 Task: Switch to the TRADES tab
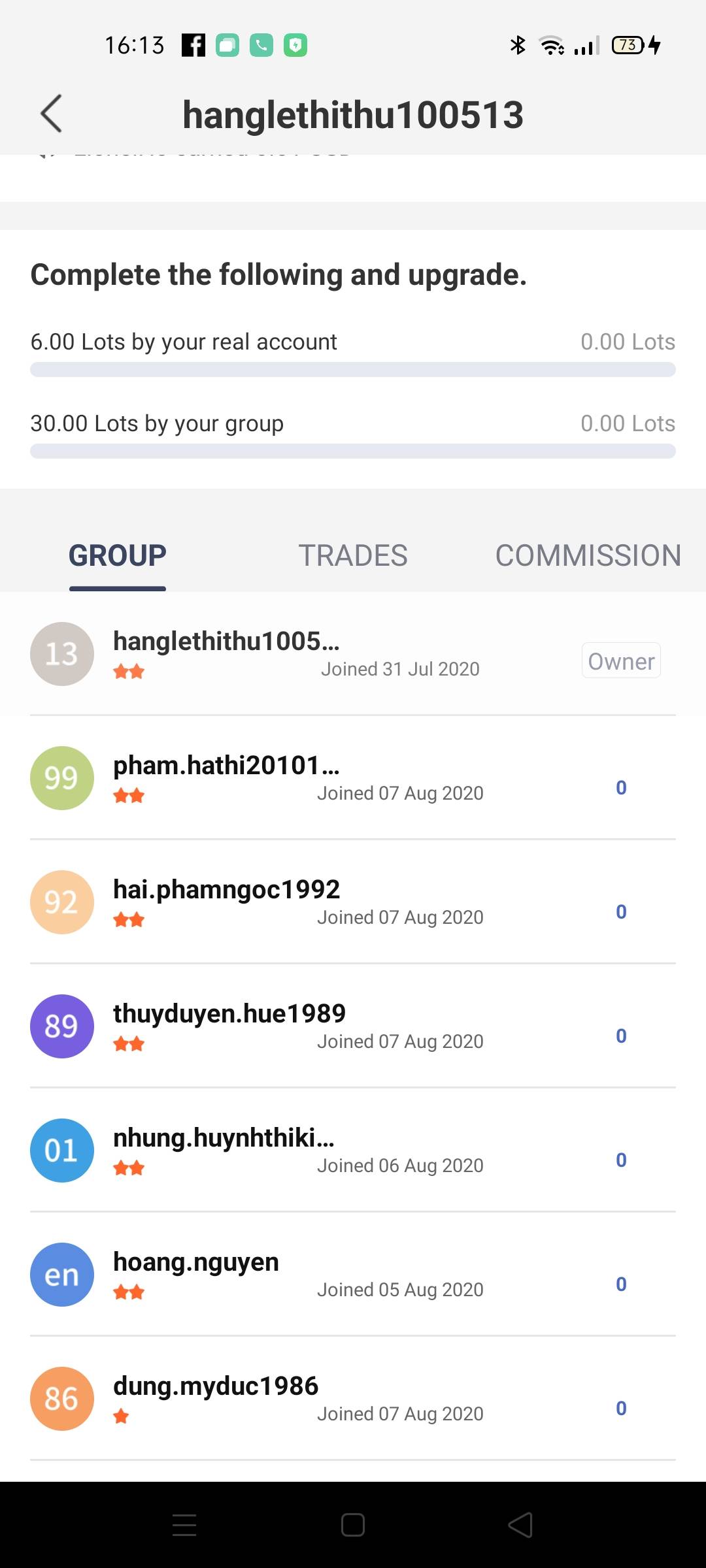click(x=353, y=555)
